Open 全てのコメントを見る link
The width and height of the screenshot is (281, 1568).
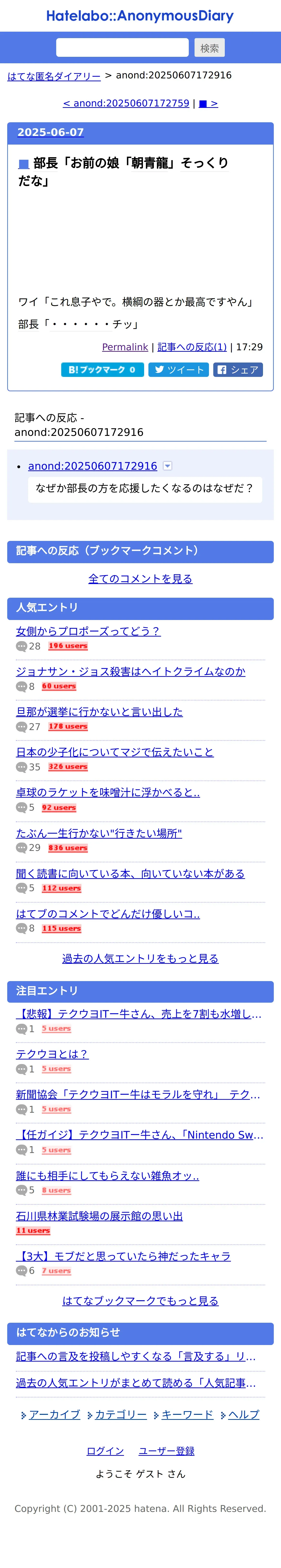click(x=140, y=578)
